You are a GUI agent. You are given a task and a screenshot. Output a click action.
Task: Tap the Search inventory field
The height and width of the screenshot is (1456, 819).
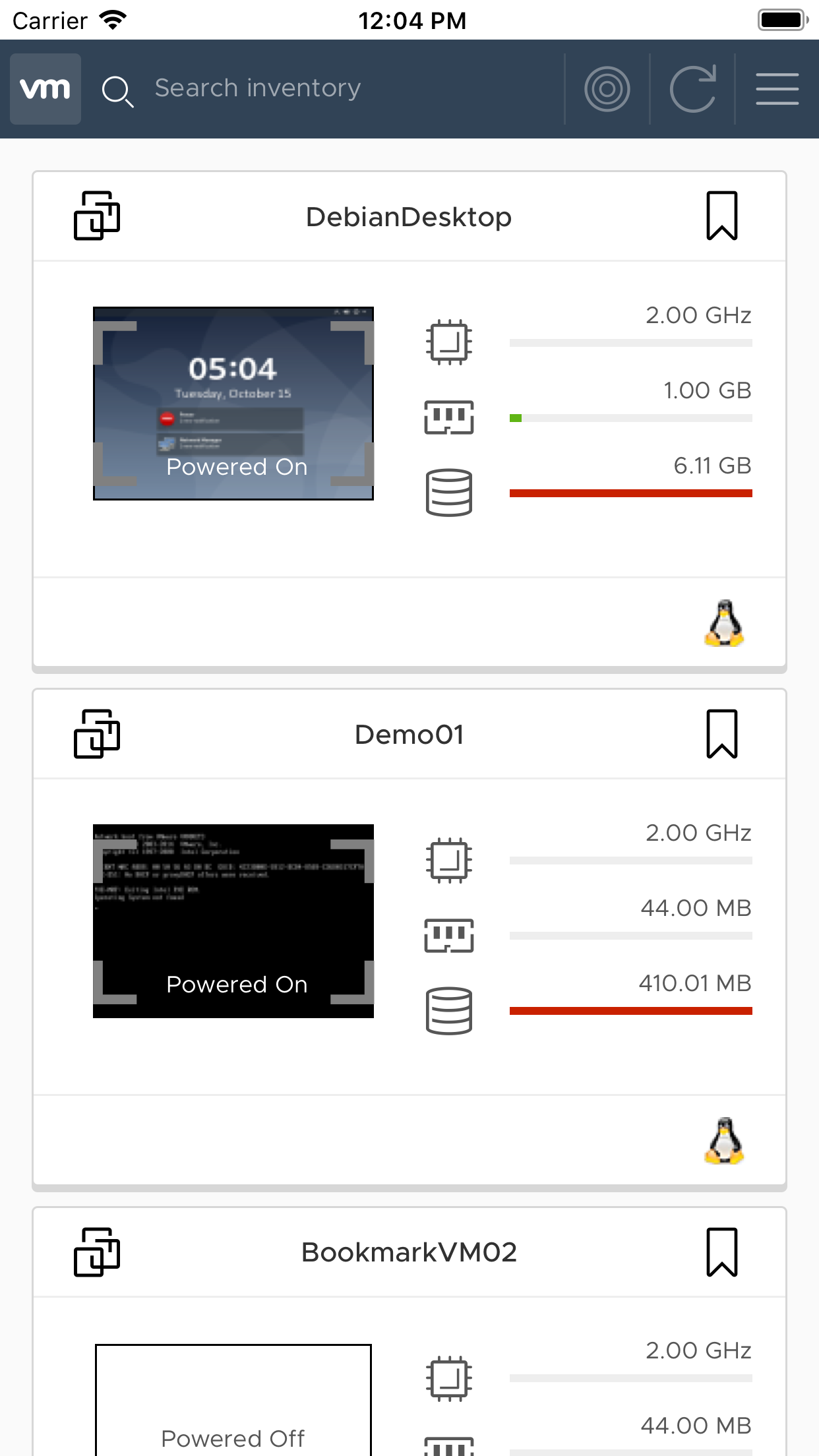pos(257,88)
